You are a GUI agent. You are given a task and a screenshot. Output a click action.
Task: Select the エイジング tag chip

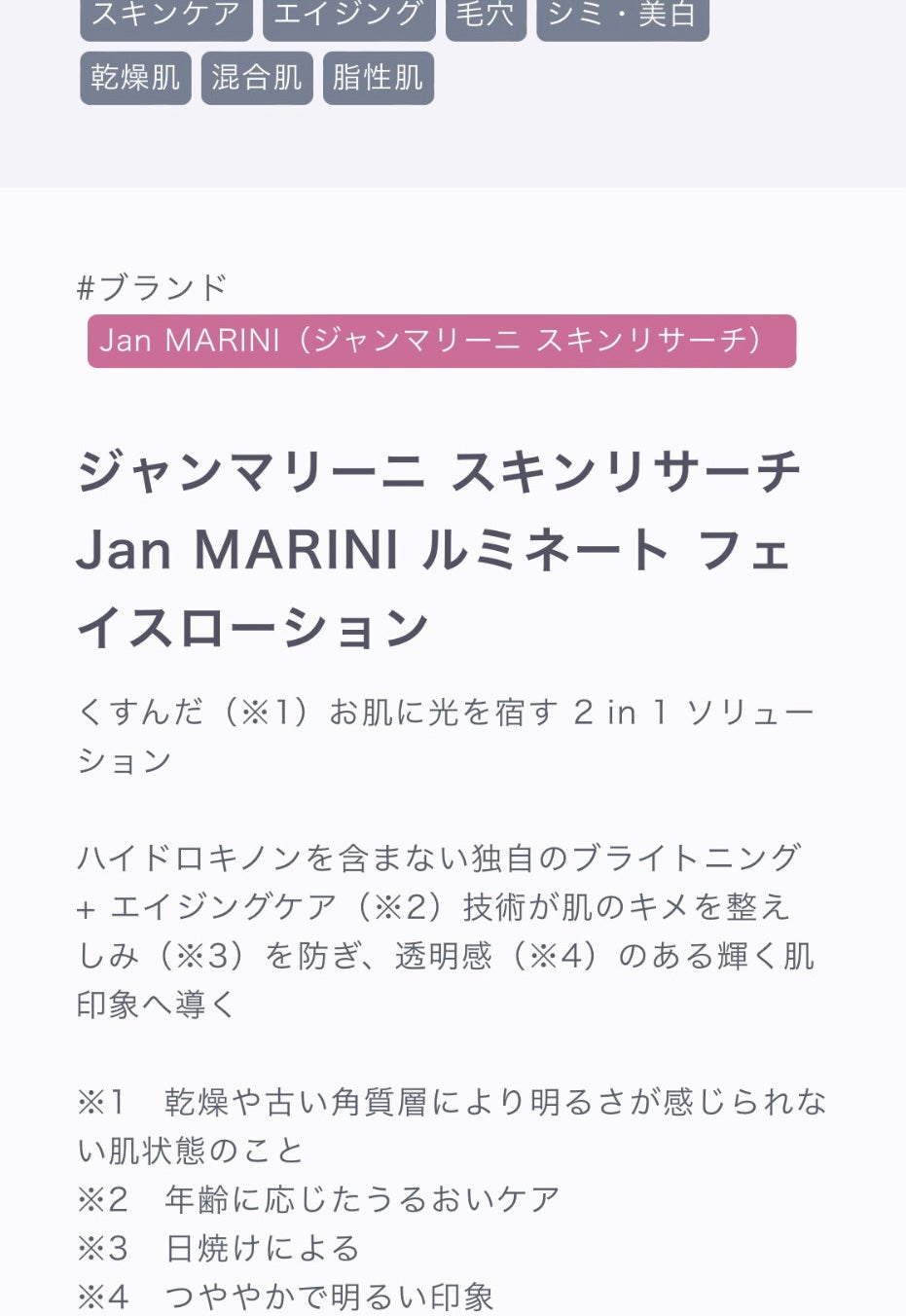click(348, 17)
